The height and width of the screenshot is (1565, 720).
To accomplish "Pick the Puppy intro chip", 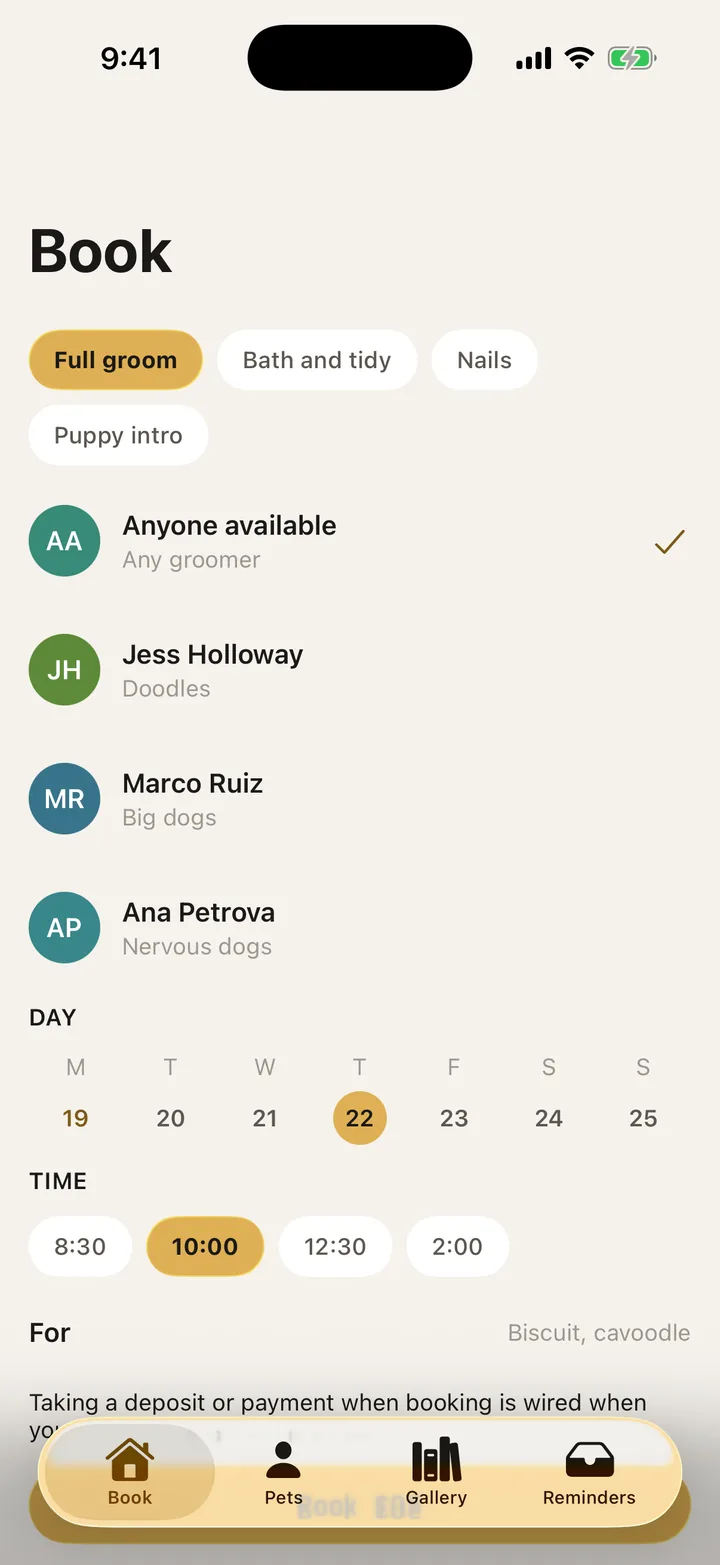I will [118, 435].
